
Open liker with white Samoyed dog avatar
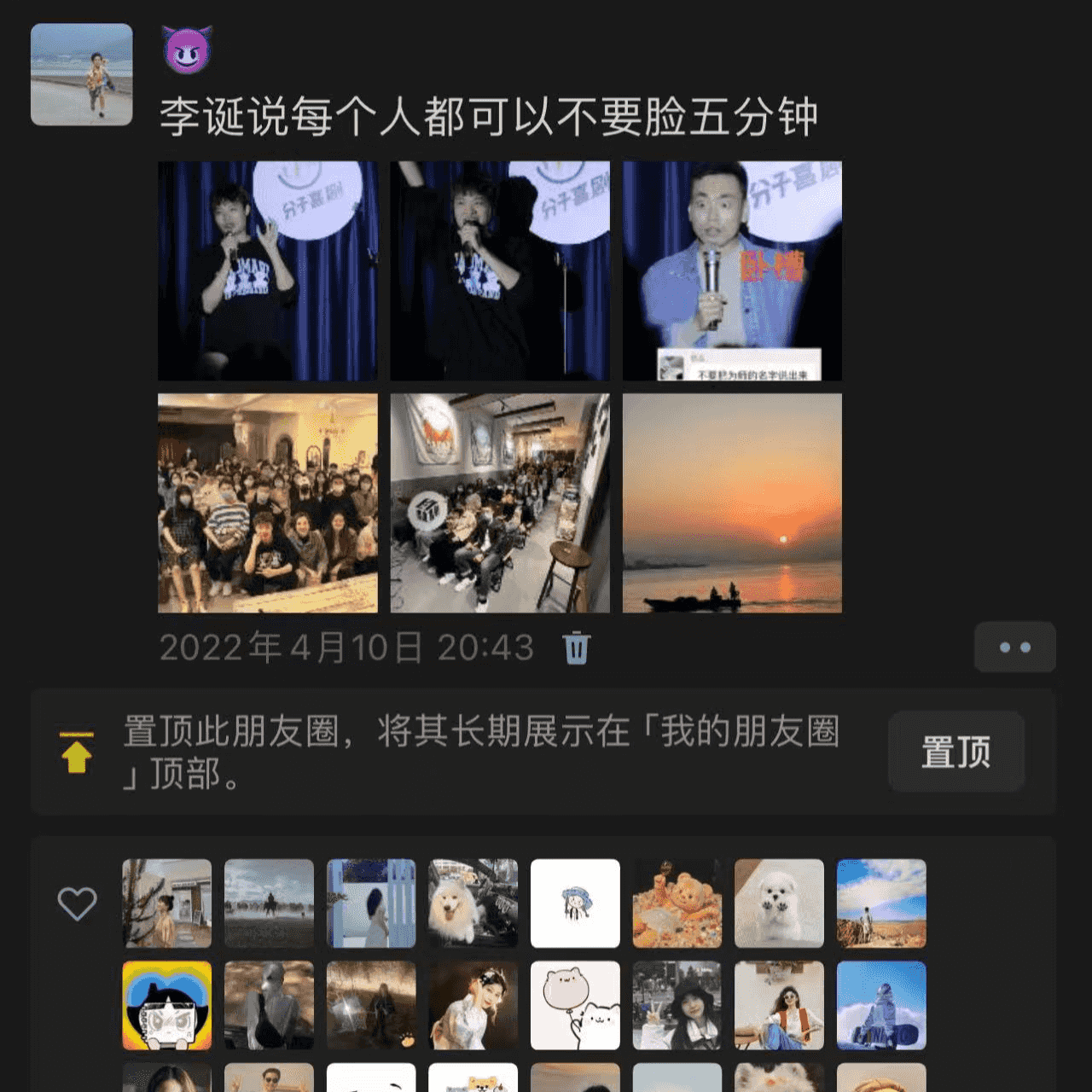473,903
